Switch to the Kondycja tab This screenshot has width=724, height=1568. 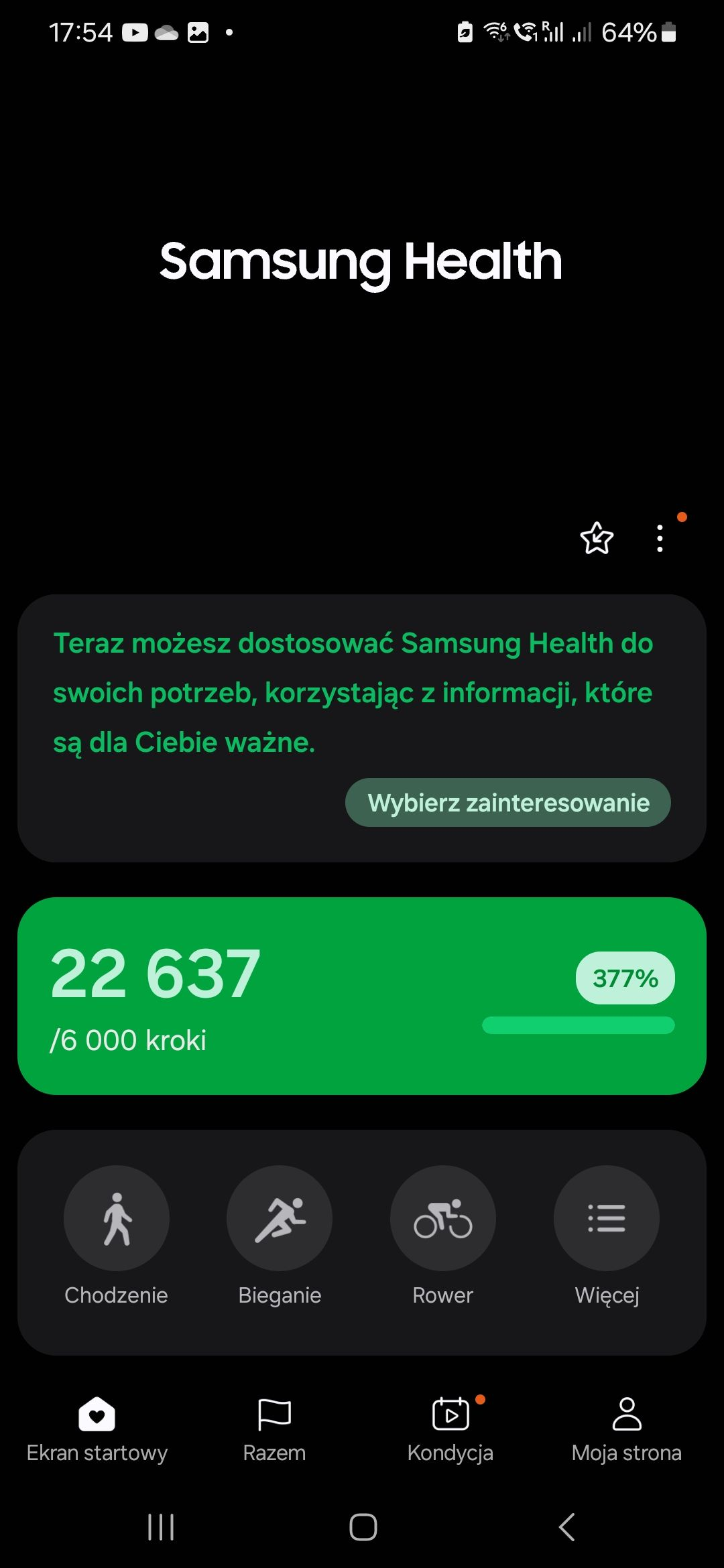[x=450, y=1429]
